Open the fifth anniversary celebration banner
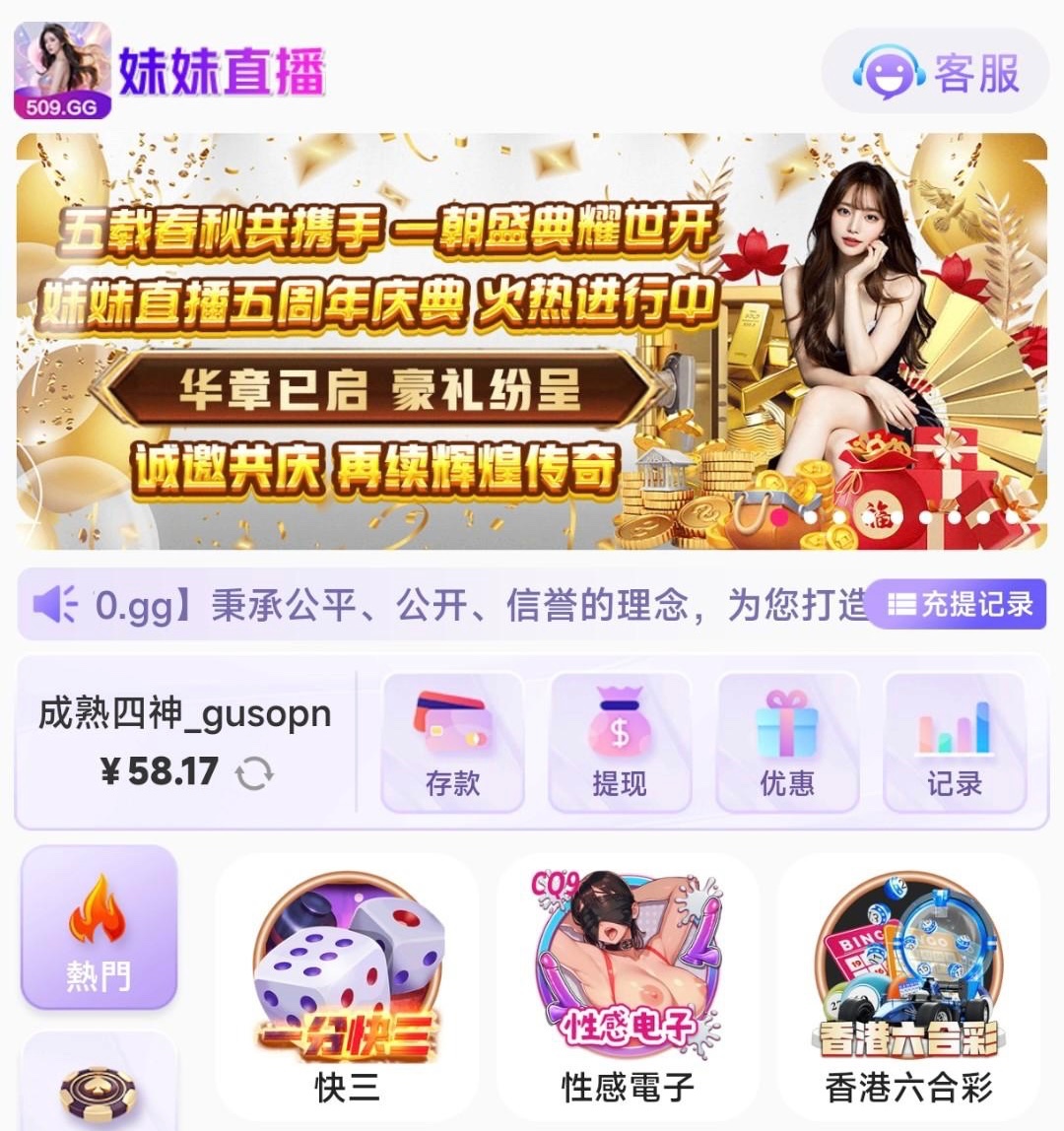The height and width of the screenshot is (1131, 1064). tap(530, 341)
